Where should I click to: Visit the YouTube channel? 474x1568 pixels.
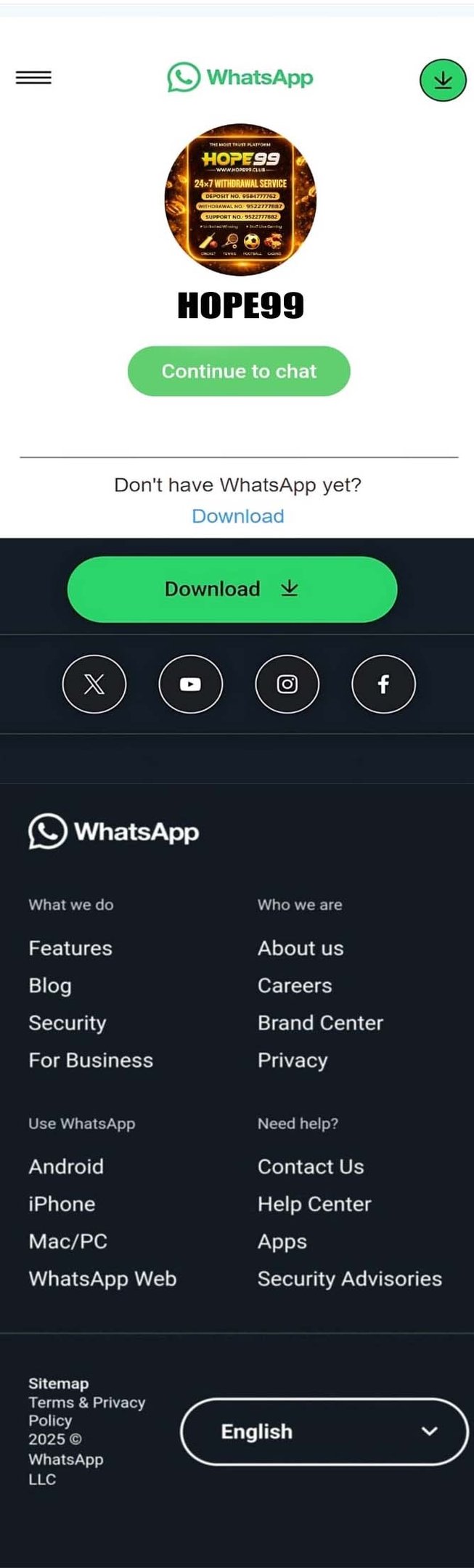click(190, 684)
